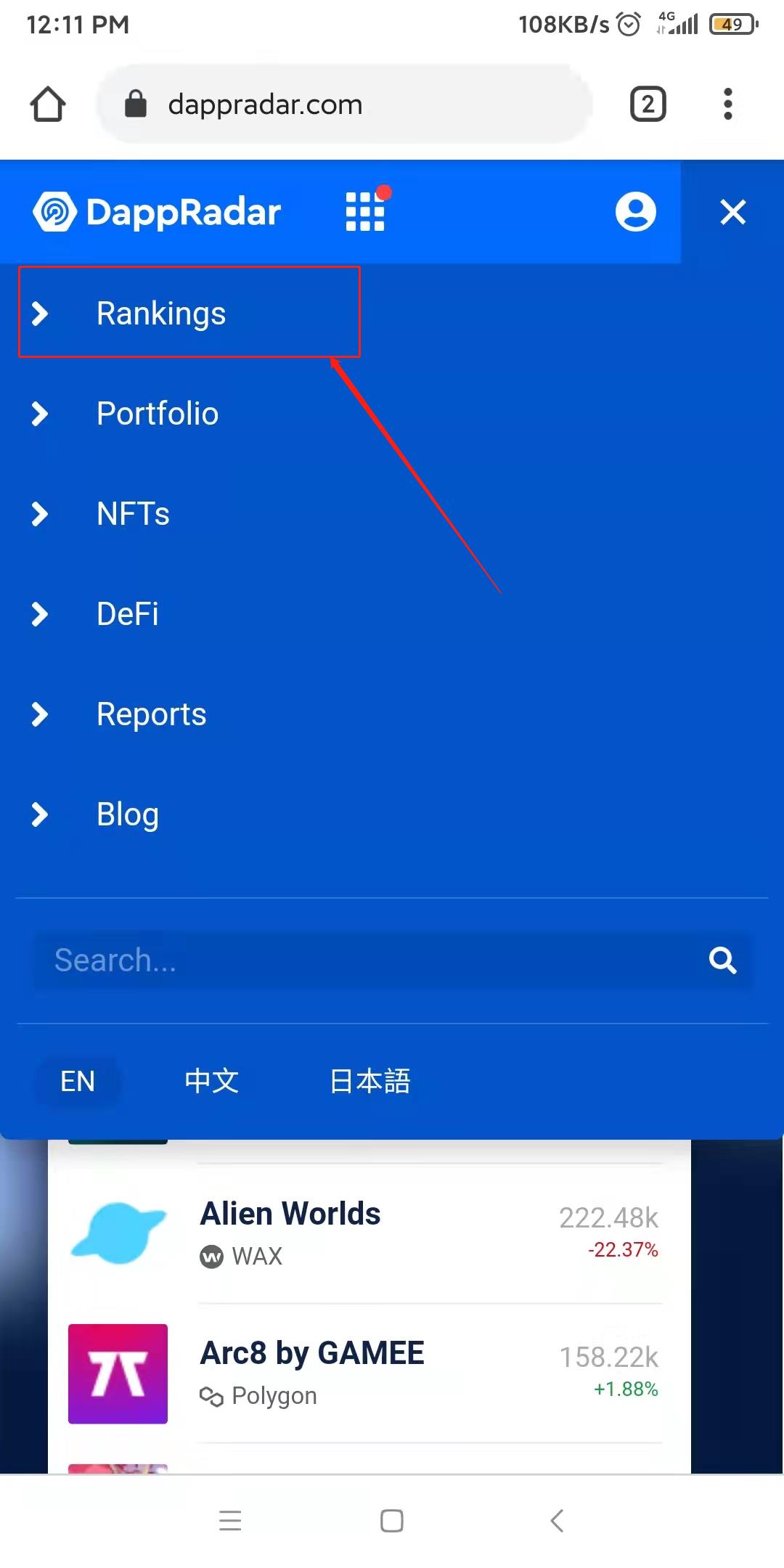Screen dimensions: 784x1568
Task: Focus the Search field in the menu
Action: point(370,960)
